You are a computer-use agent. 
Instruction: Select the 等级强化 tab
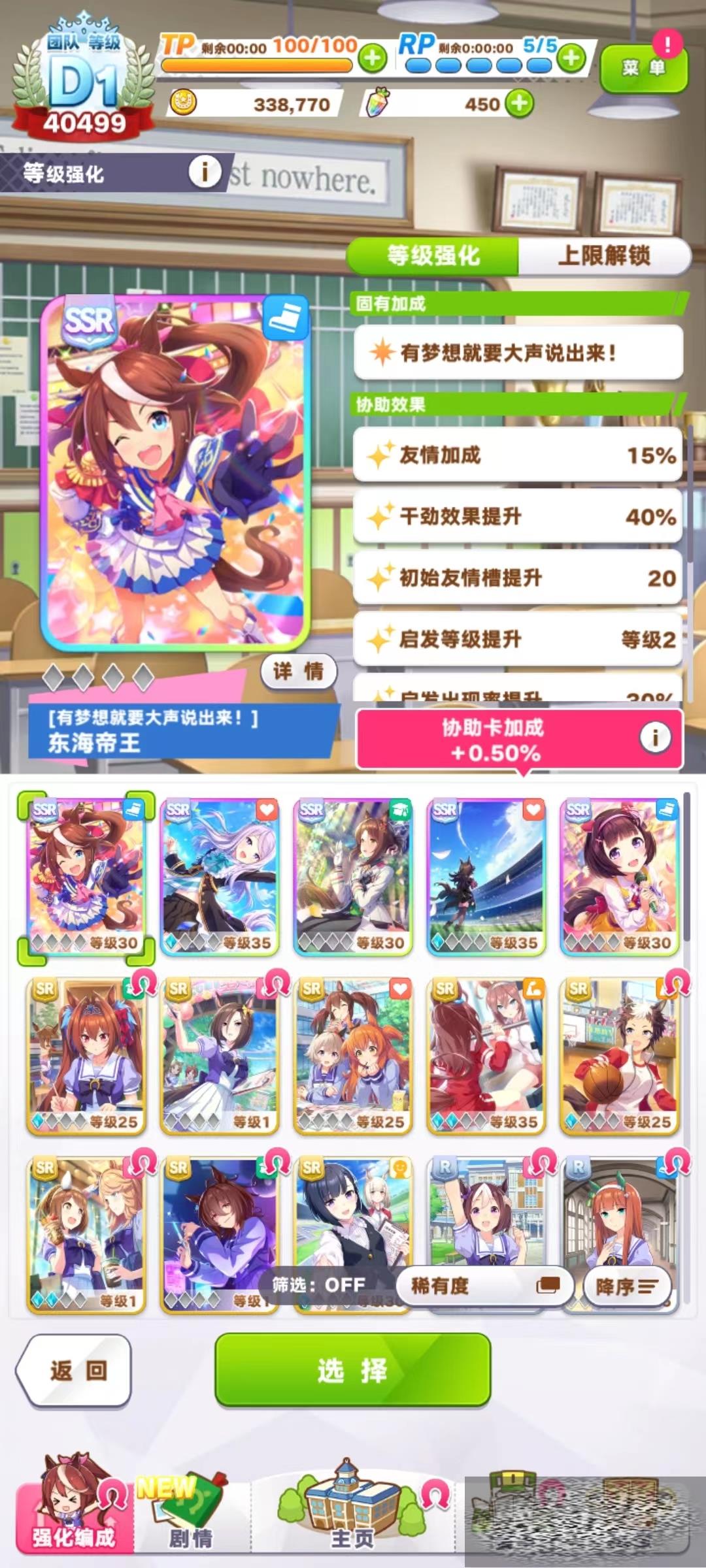[433, 255]
